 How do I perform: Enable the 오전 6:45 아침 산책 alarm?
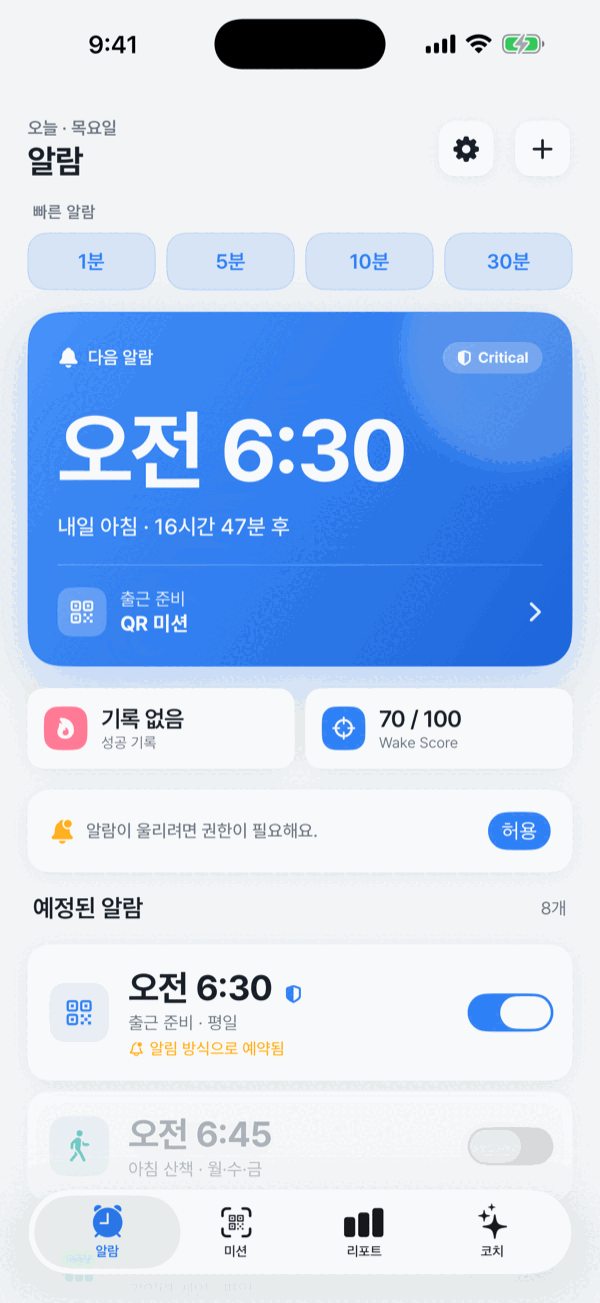pos(510,1146)
